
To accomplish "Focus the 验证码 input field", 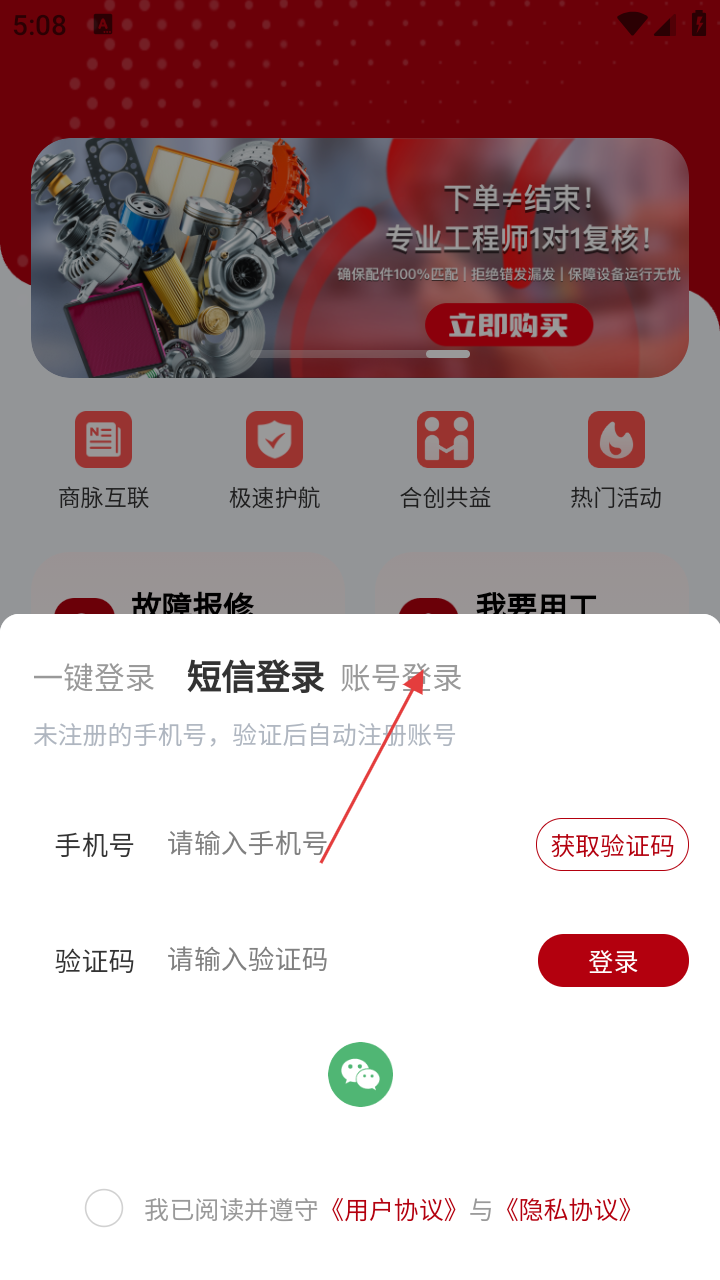I will pyautogui.click(x=340, y=960).
